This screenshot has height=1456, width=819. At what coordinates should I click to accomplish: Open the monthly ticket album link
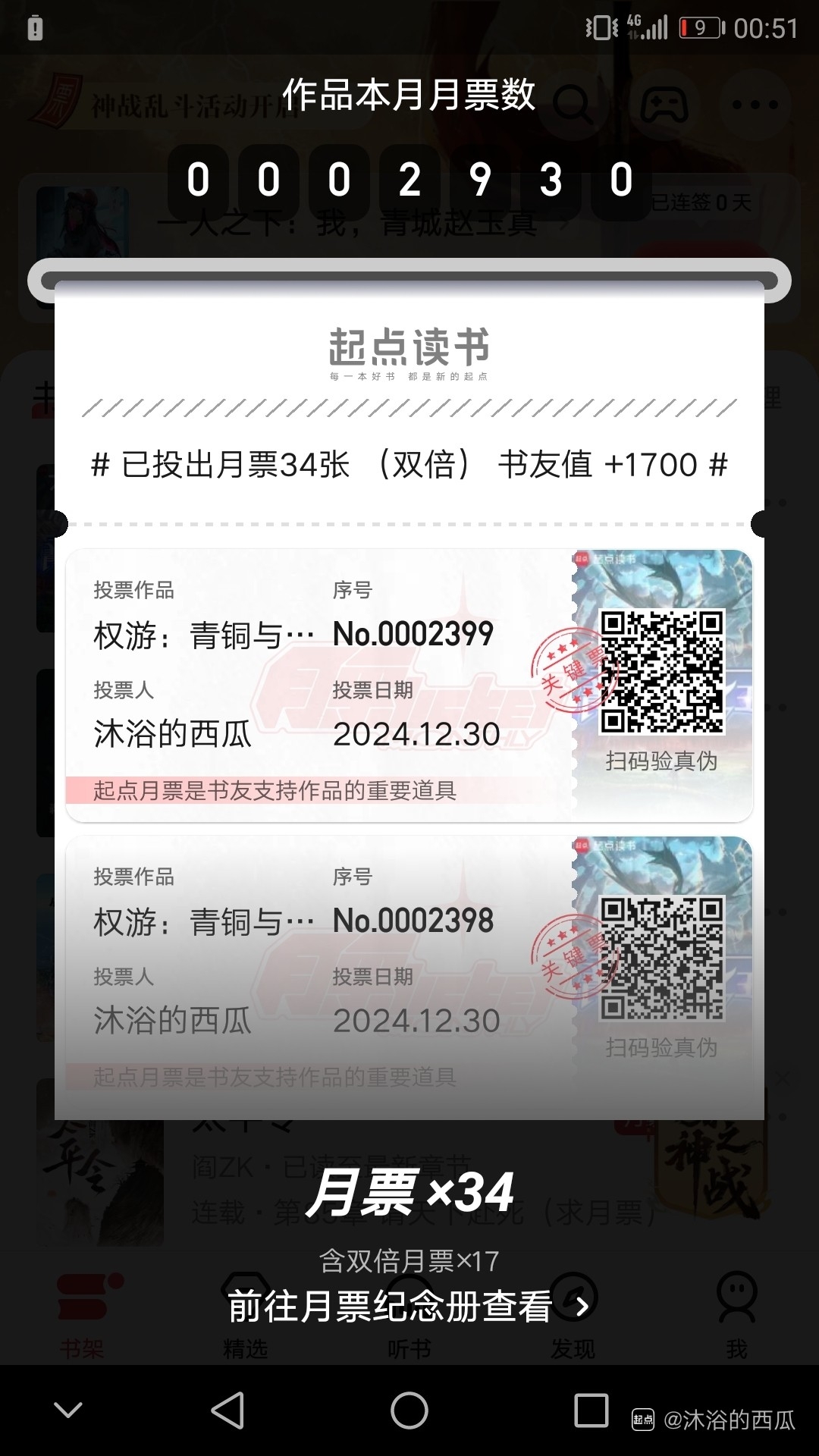click(x=408, y=1307)
